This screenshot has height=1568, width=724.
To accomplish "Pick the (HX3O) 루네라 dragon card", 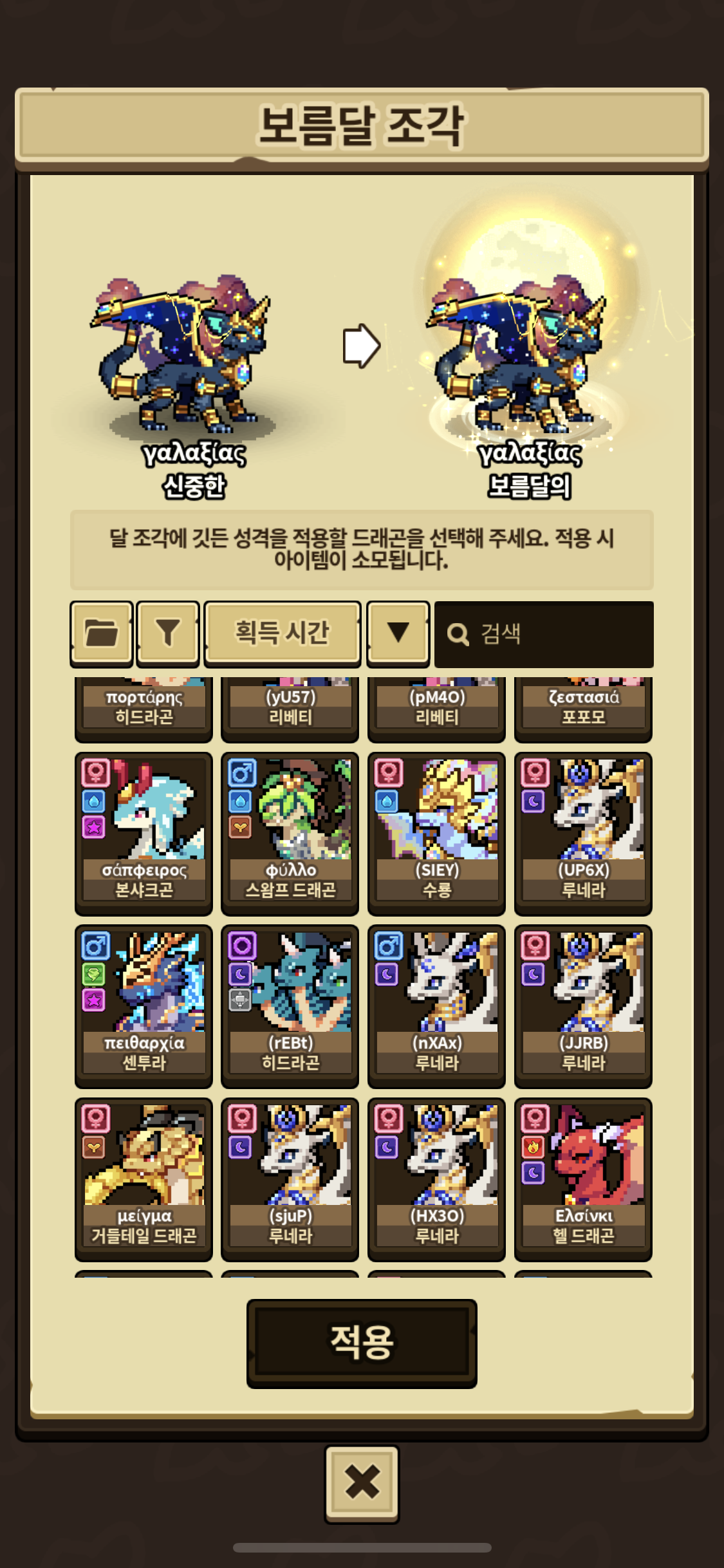I will (x=436, y=1179).
